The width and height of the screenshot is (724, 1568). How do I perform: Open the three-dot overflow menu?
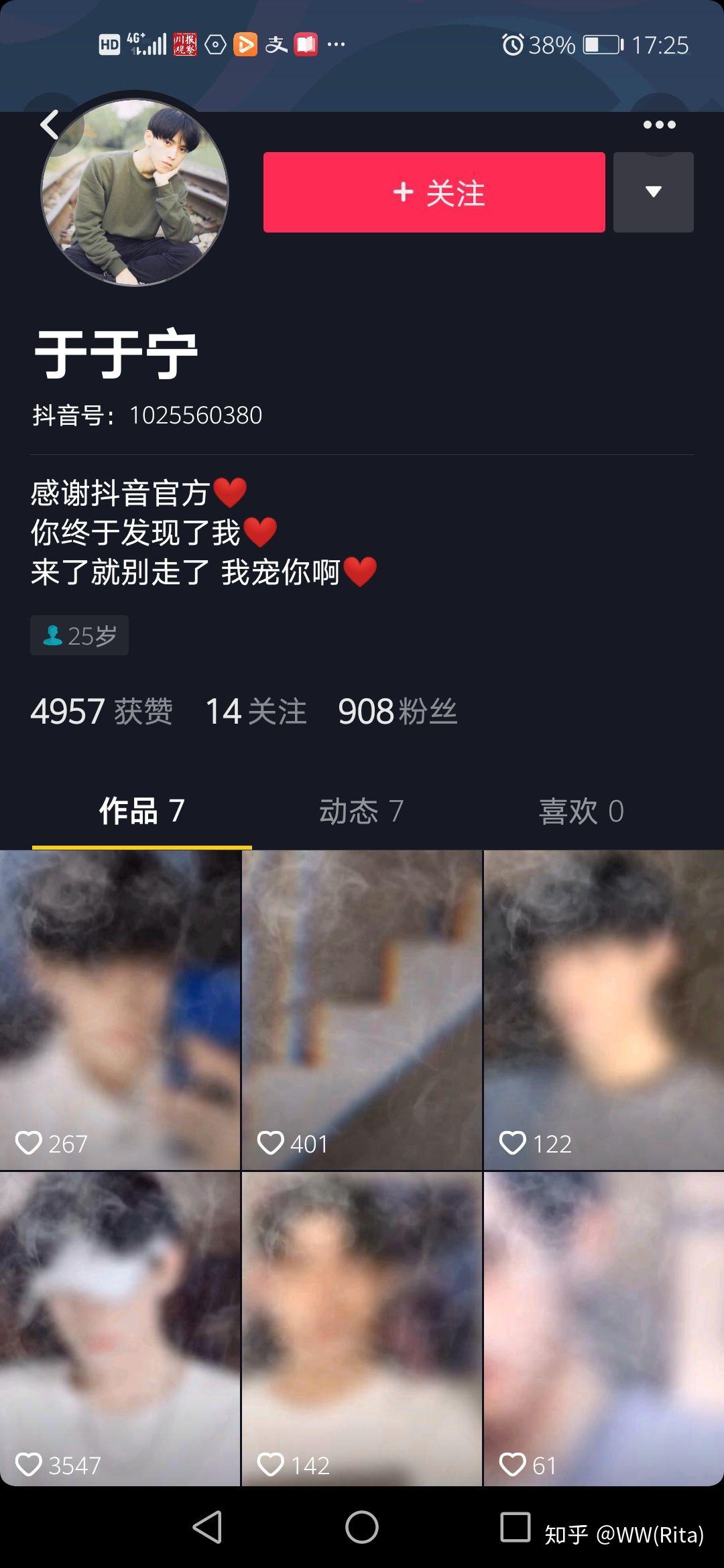(x=659, y=125)
